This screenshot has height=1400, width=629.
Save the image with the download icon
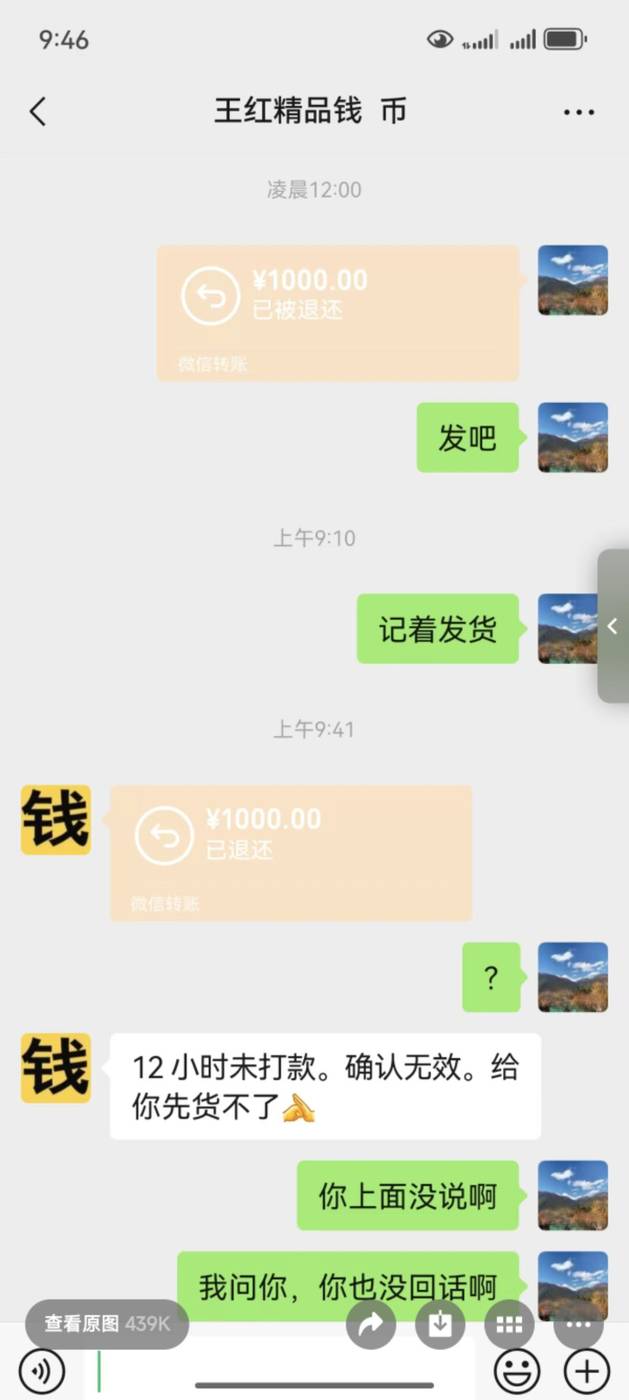click(440, 1325)
